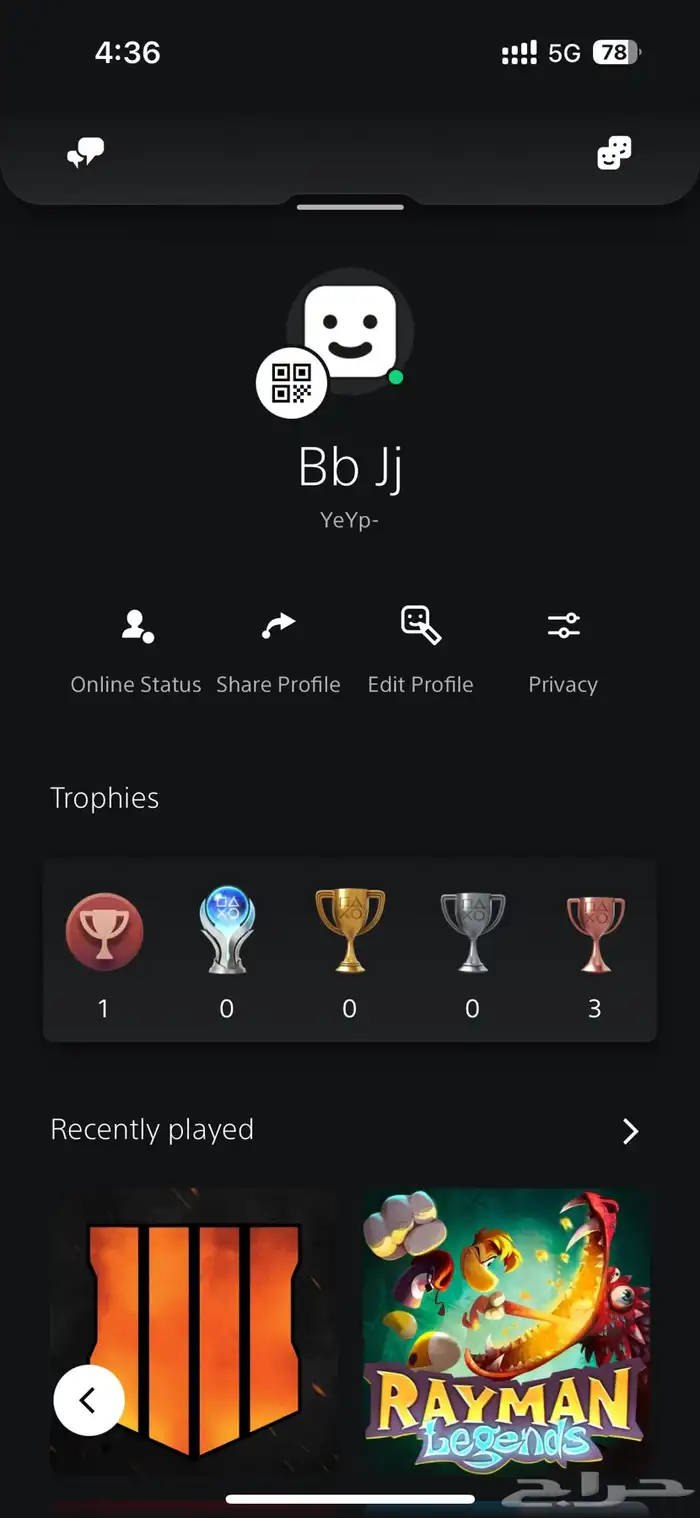
Task: Tap the profile avatar picture
Action: (352, 332)
